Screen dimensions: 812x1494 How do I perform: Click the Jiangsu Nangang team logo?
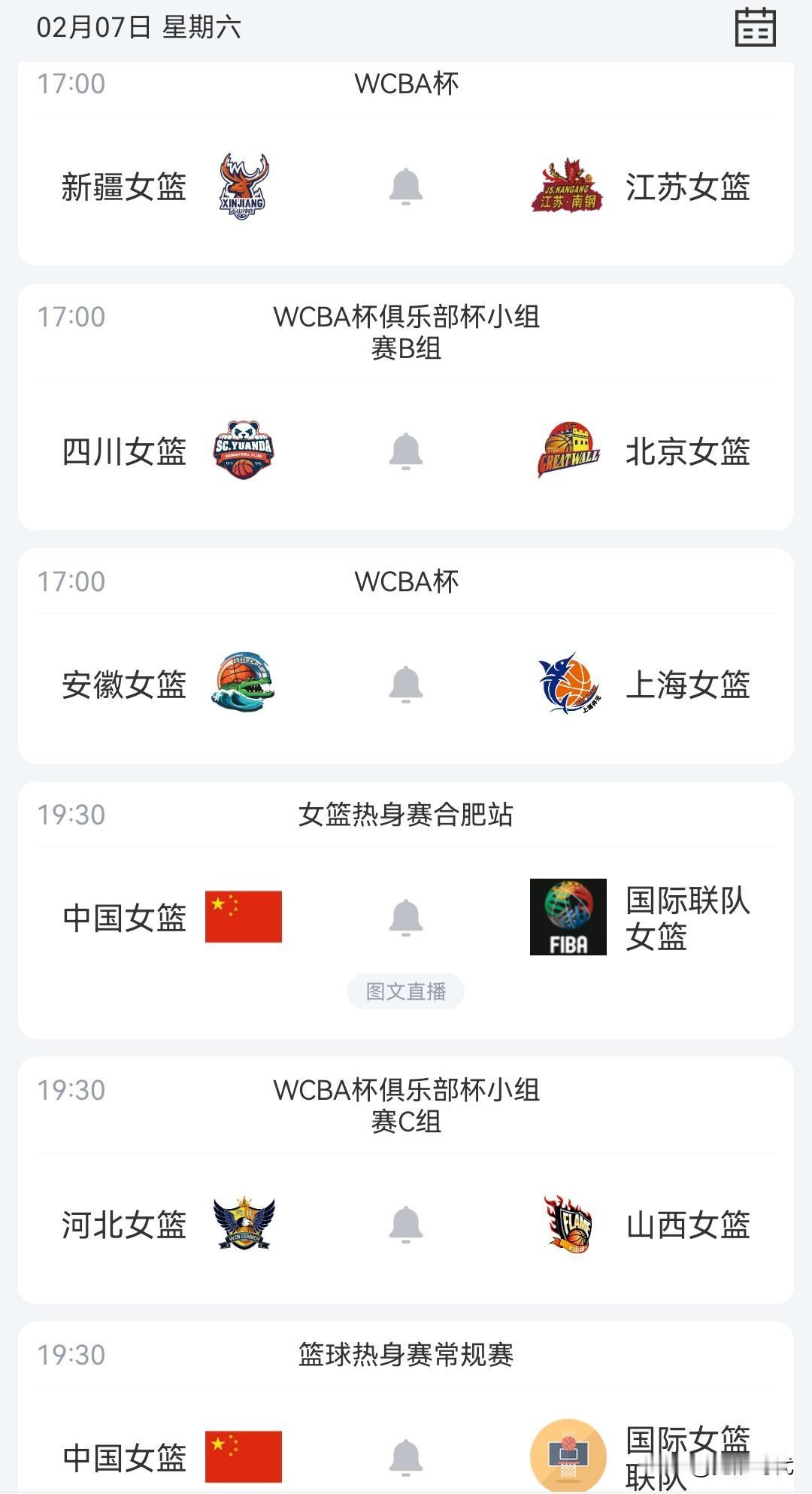[x=568, y=188]
